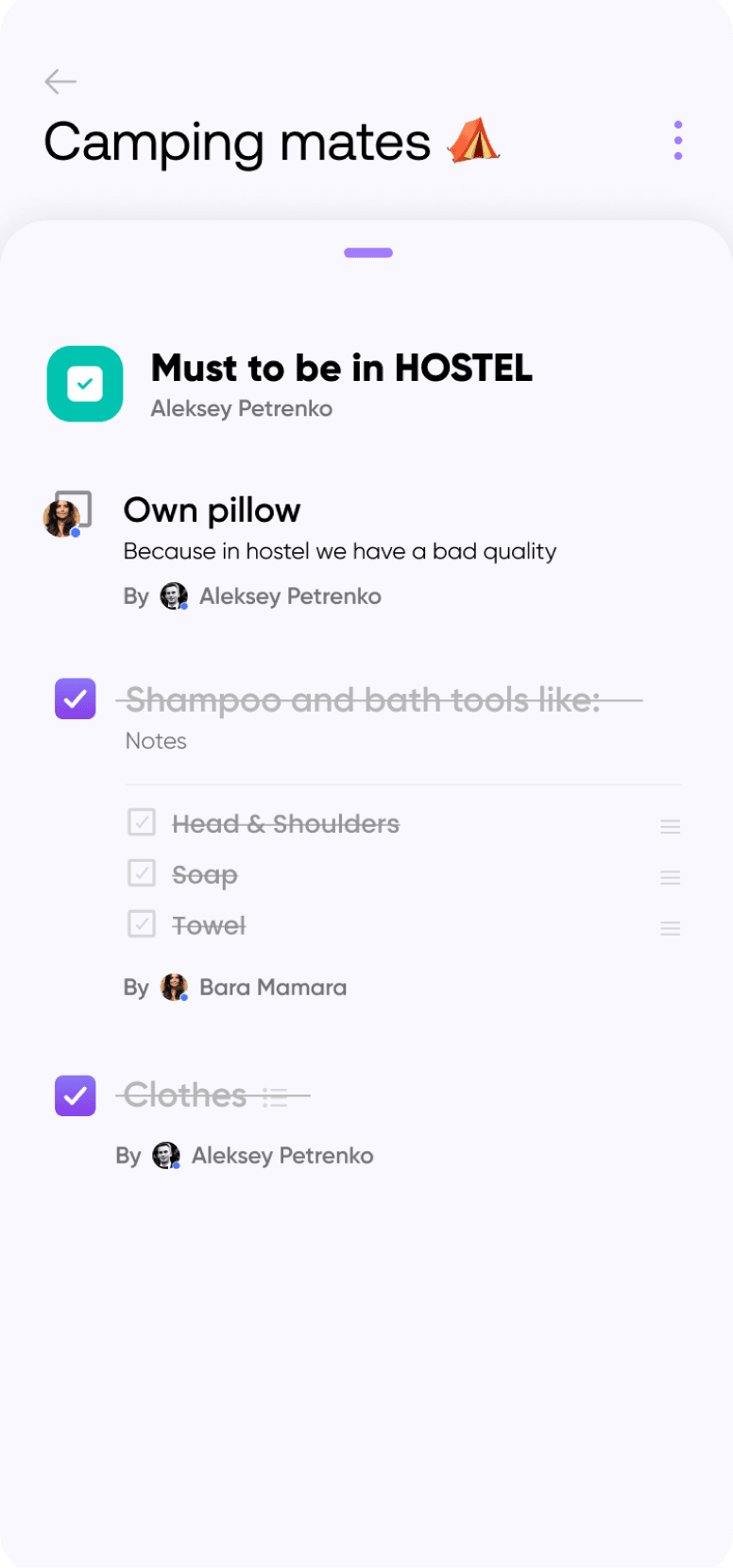Uncheck the Clothes task

point(76,1095)
